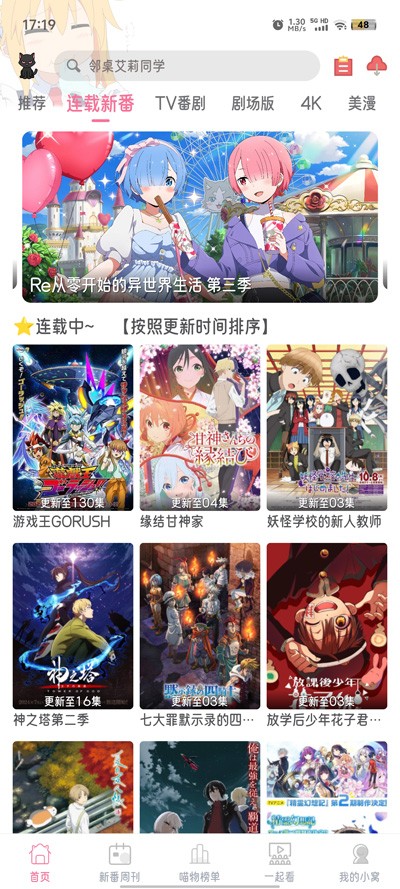400x889 pixels.
Task: Open the 神之塔第二季 card
Action: click(x=73, y=635)
